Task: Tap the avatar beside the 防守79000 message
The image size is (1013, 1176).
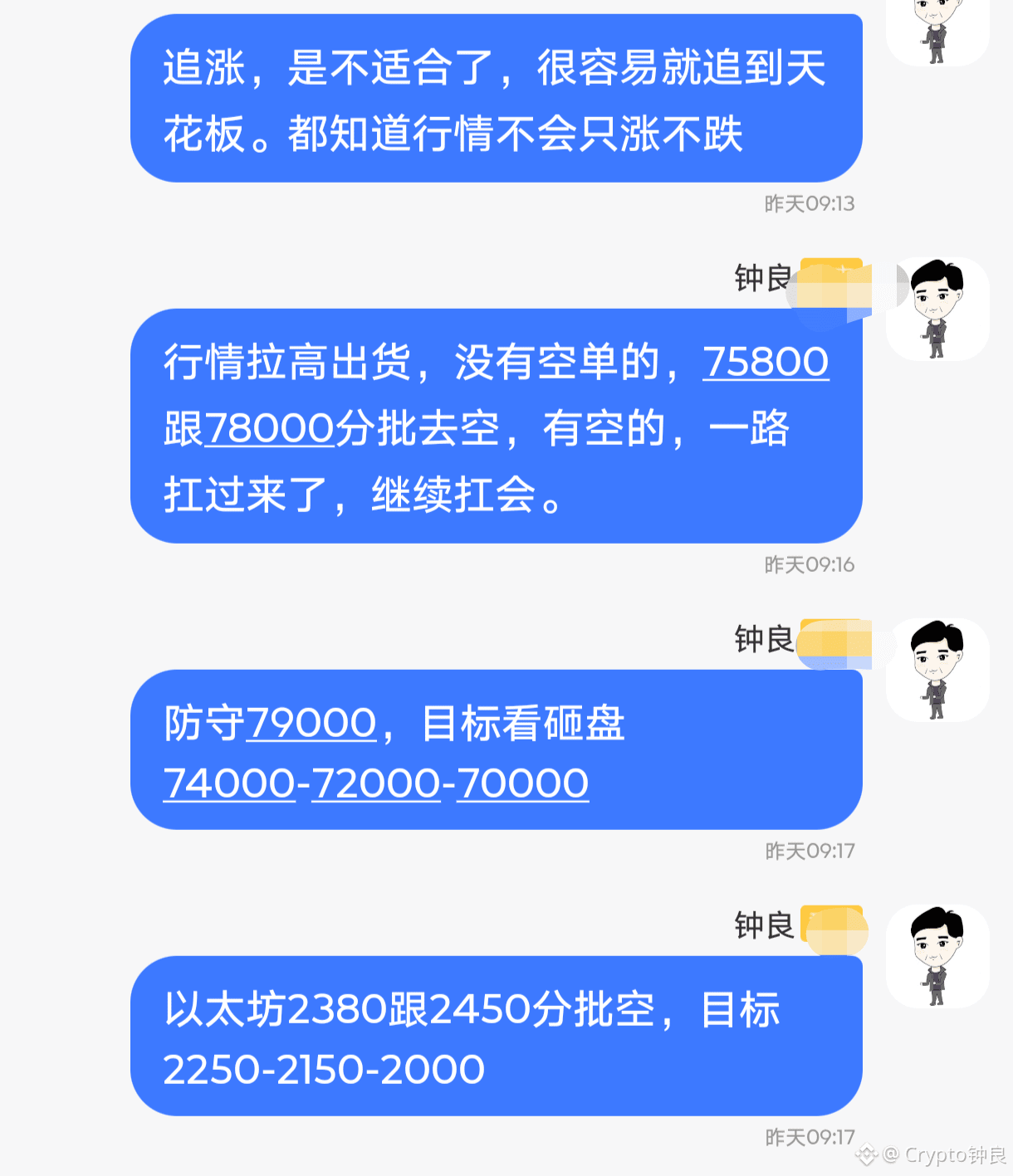Action: (937, 670)
